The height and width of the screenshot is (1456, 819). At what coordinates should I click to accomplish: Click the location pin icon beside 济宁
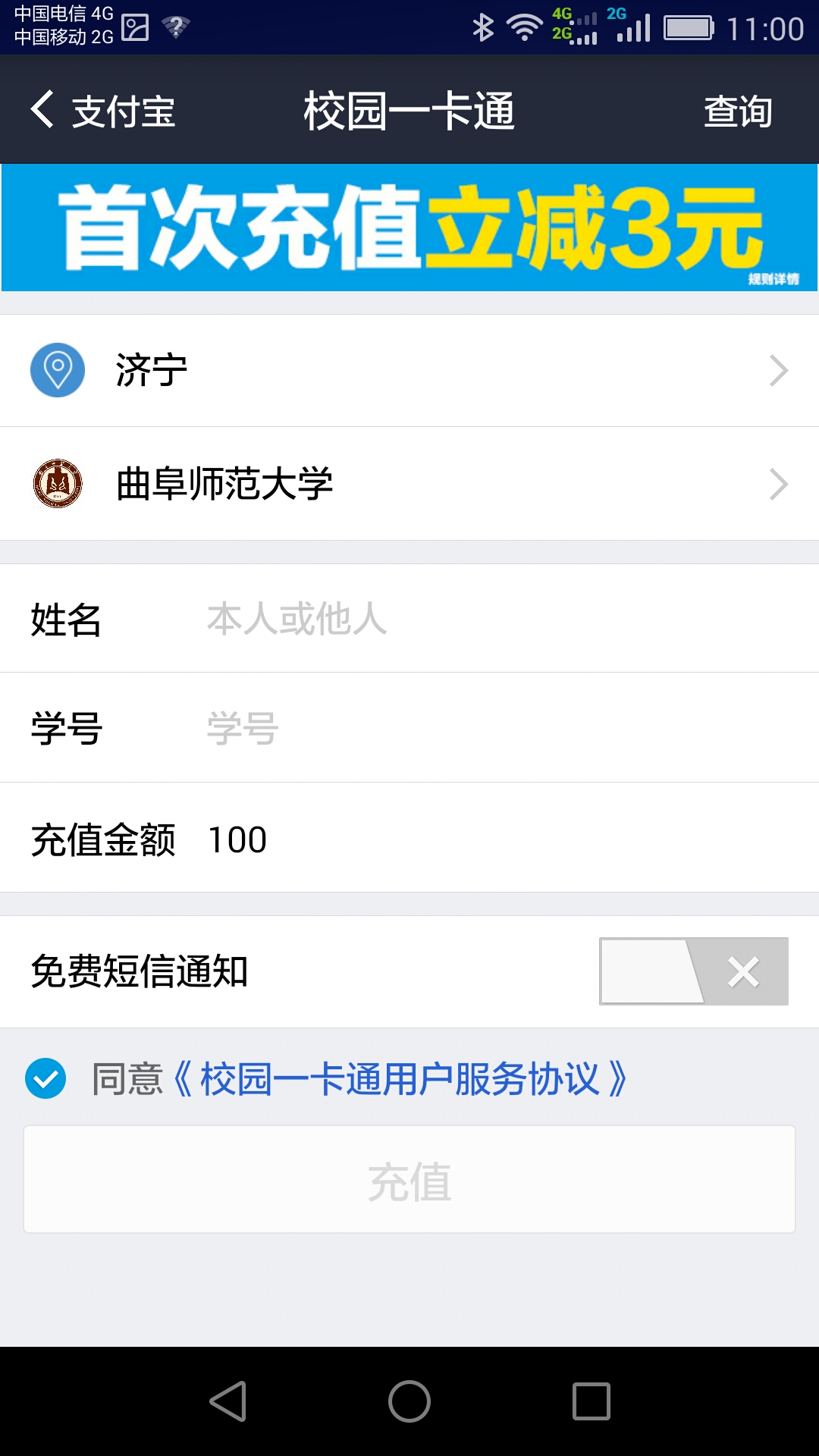(57, 372)
